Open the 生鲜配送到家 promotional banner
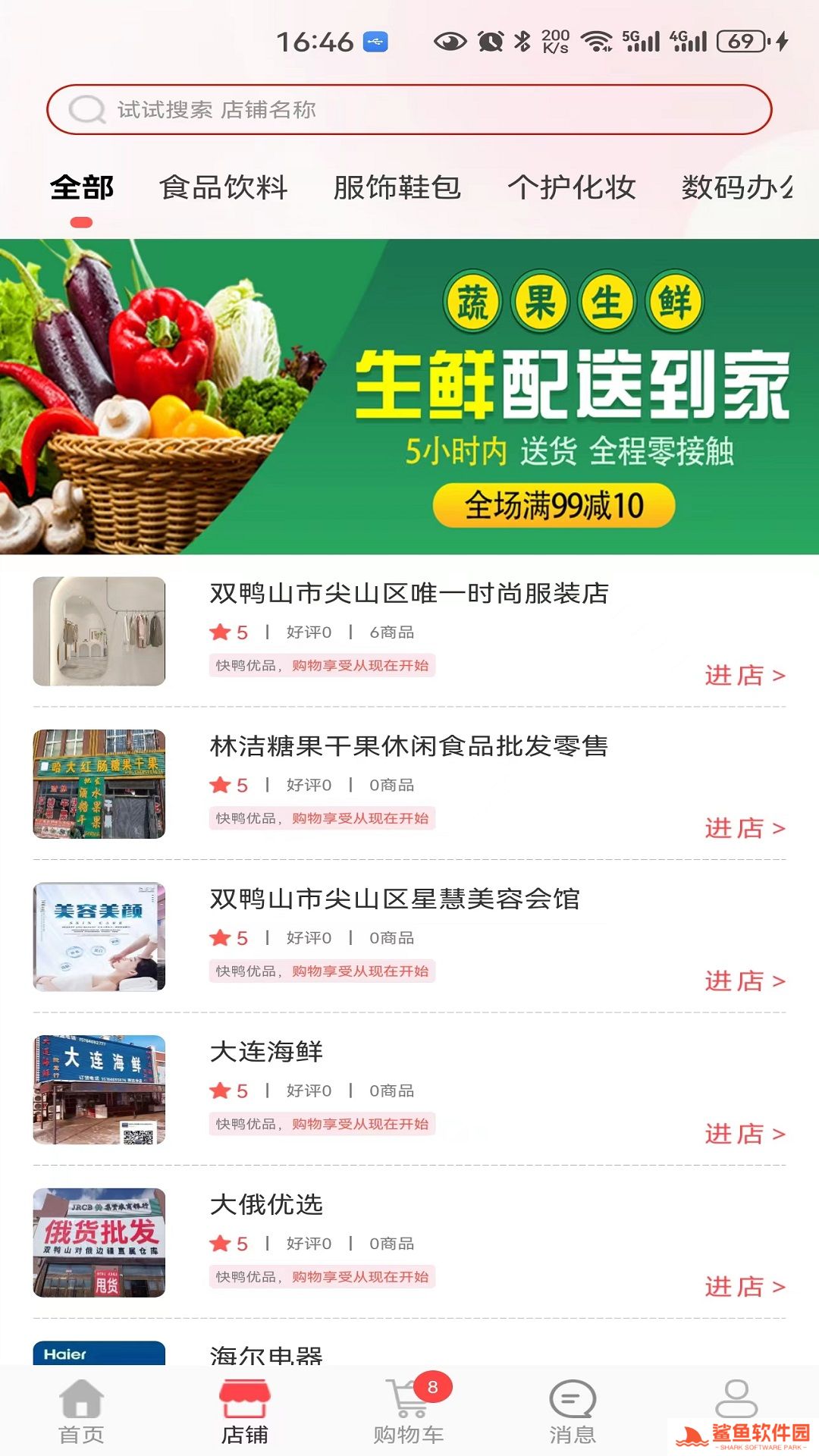 point(409,397)
